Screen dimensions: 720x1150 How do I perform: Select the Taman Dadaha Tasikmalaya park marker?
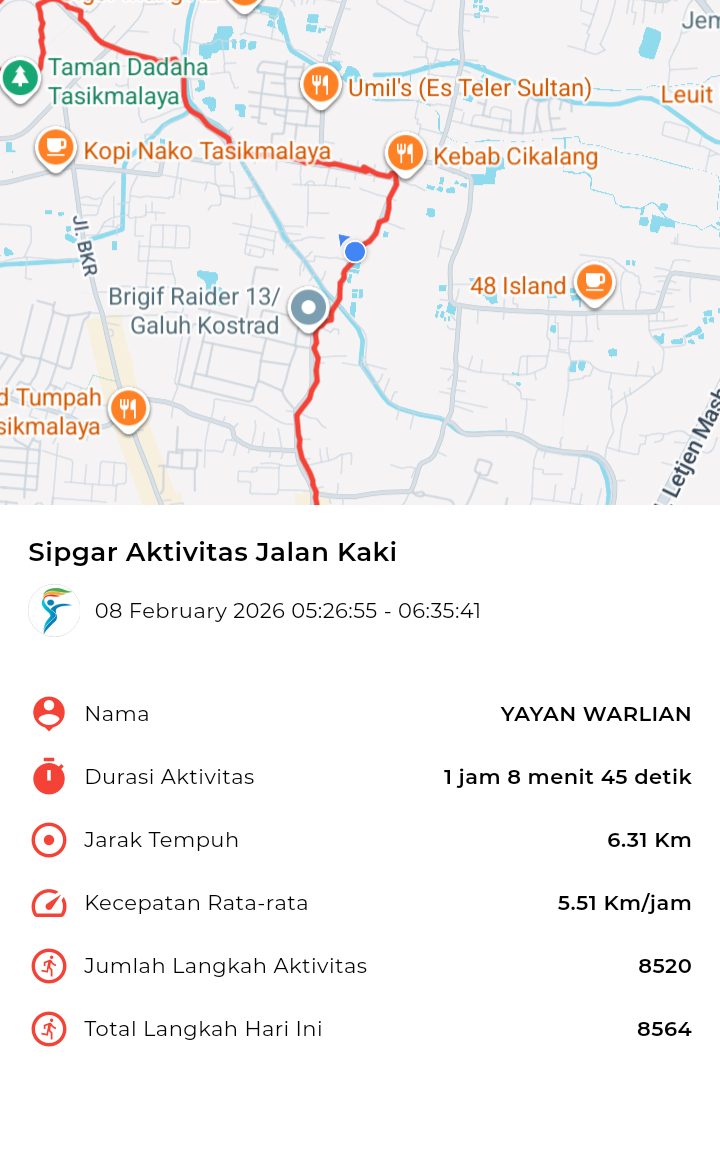(19, 77)
